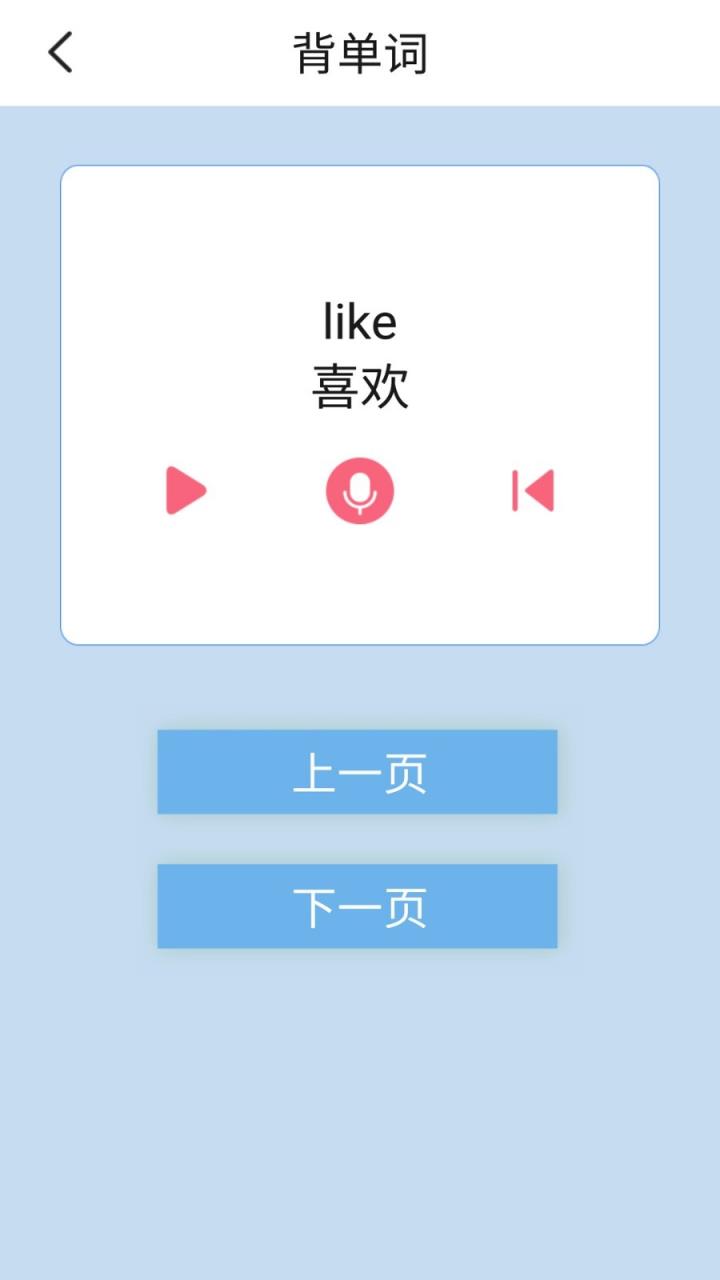Go to the previous page with 上一页
Screen dimensions: 720x1280
coord(357,771)
